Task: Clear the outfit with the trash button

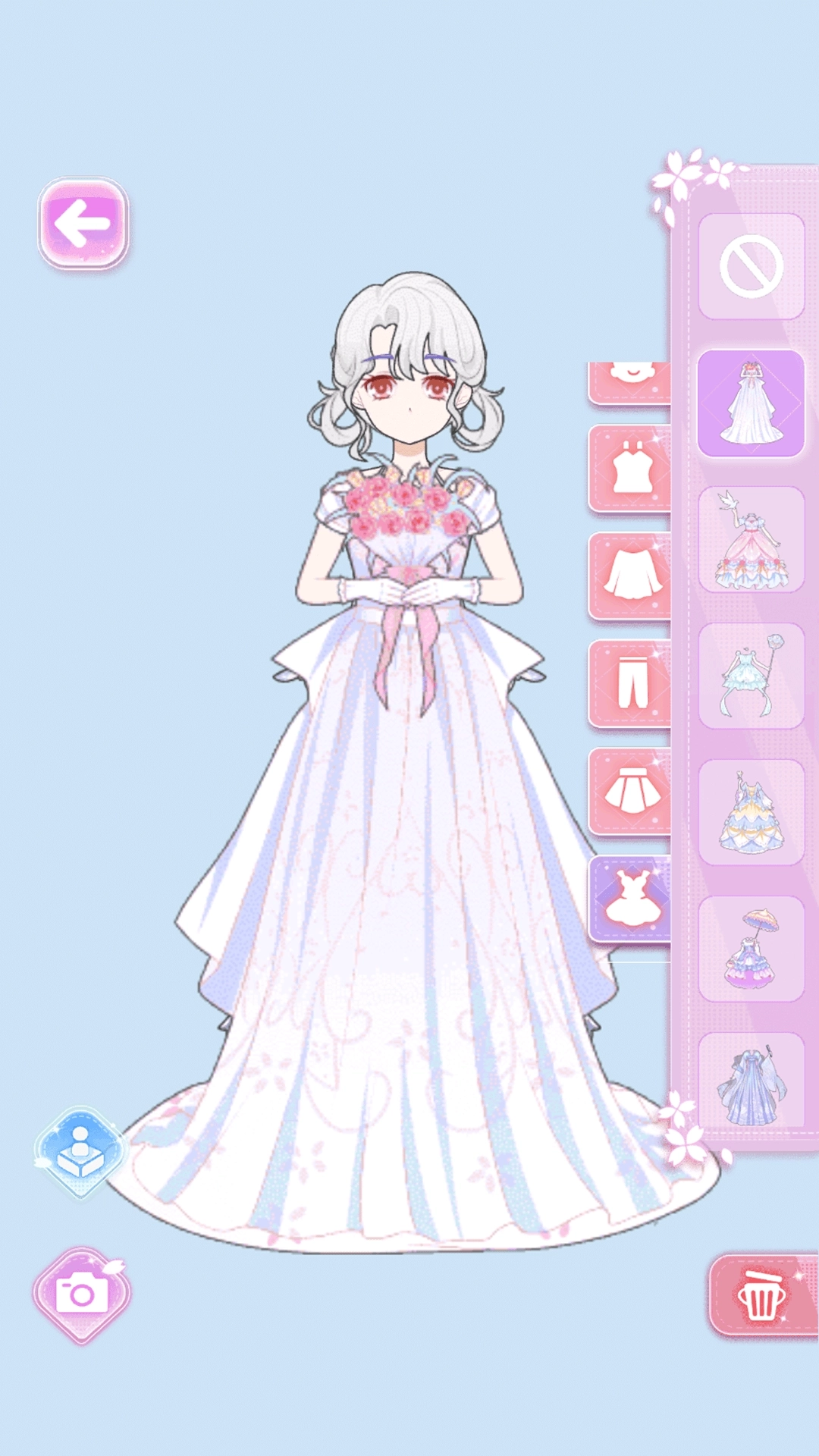Action: [x=761, y=1295]
